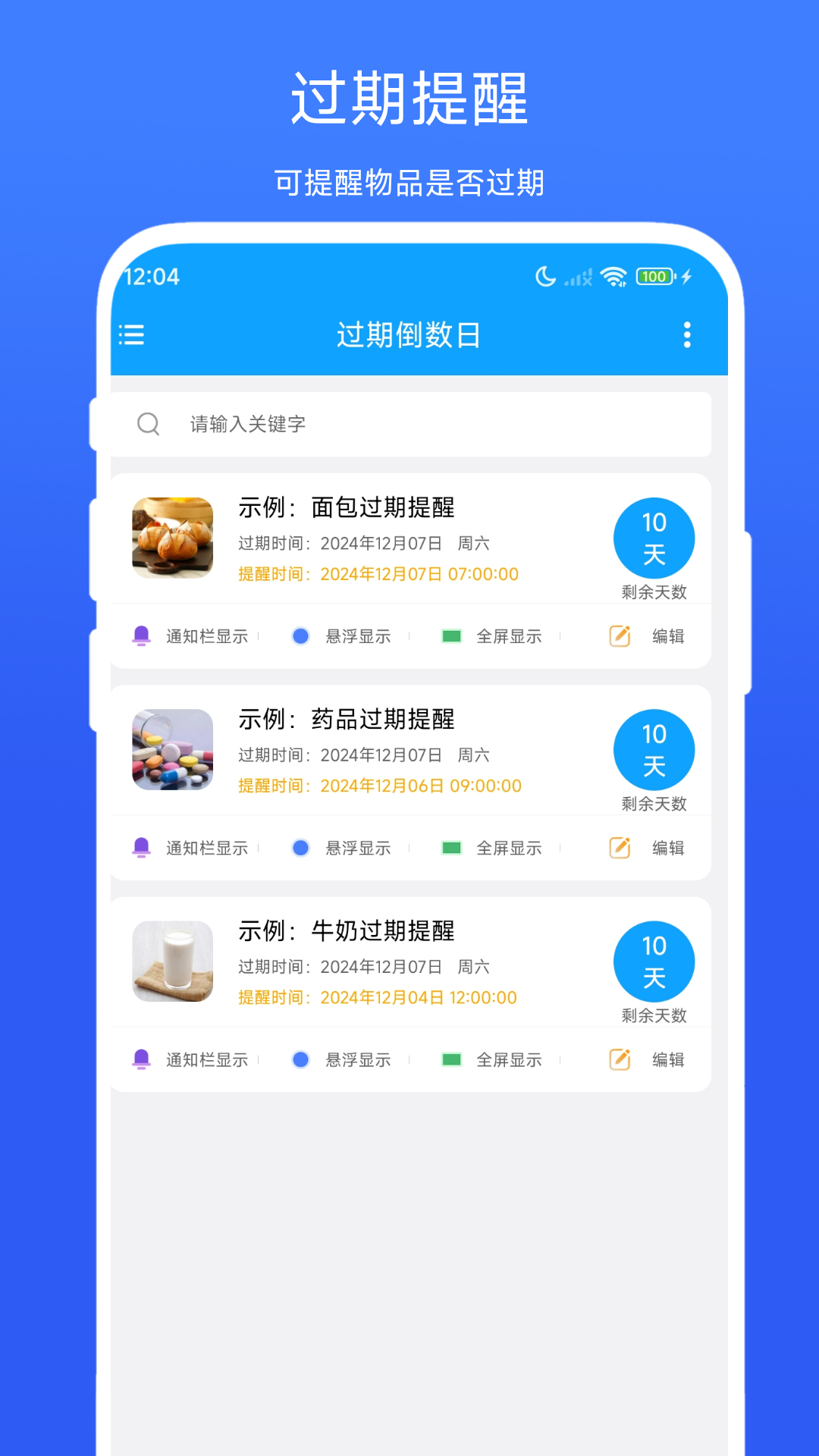This screenshot has height=1456, width=819.
Task: Click 编辑 on the milk reminder
Action: pos(666,1059)
